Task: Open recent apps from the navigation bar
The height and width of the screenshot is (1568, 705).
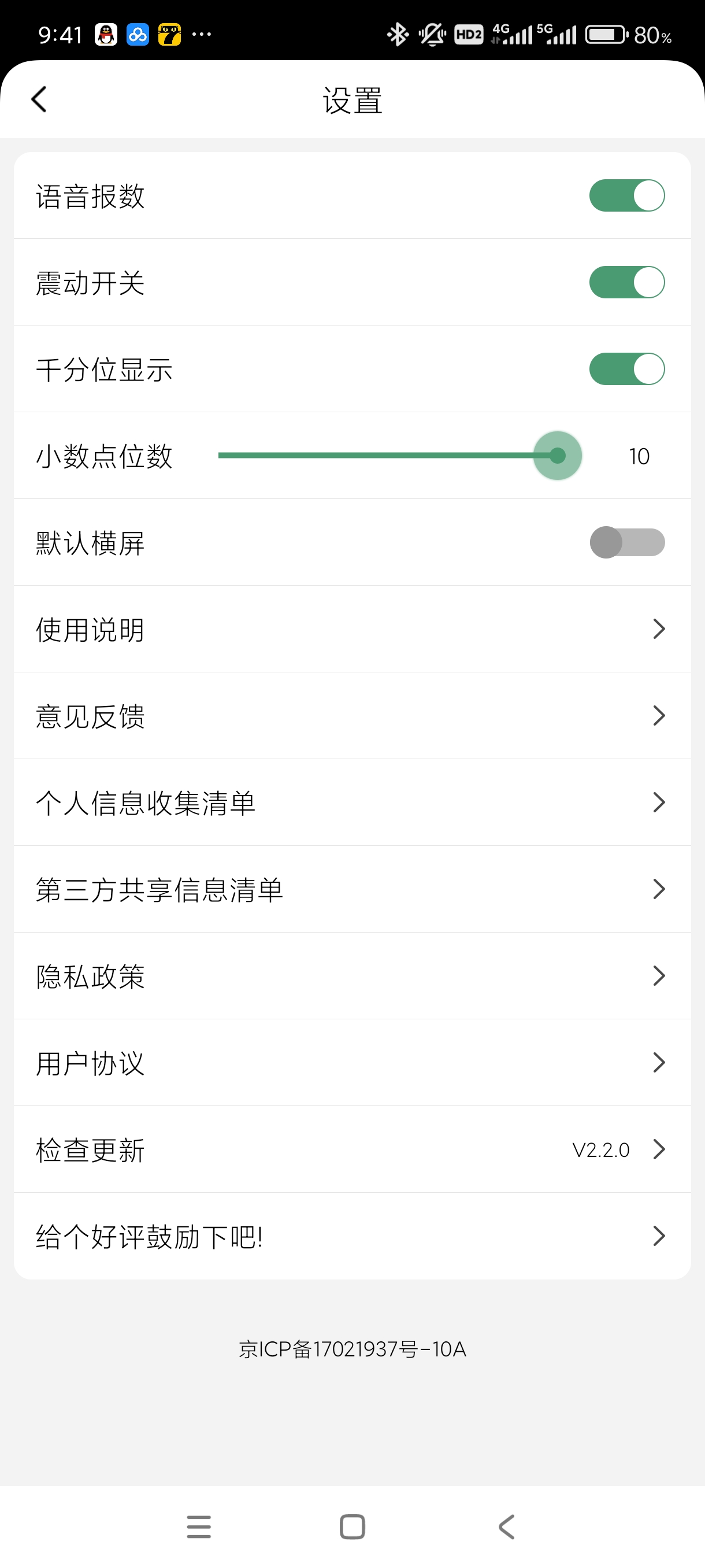Action: pos(199,1526)
